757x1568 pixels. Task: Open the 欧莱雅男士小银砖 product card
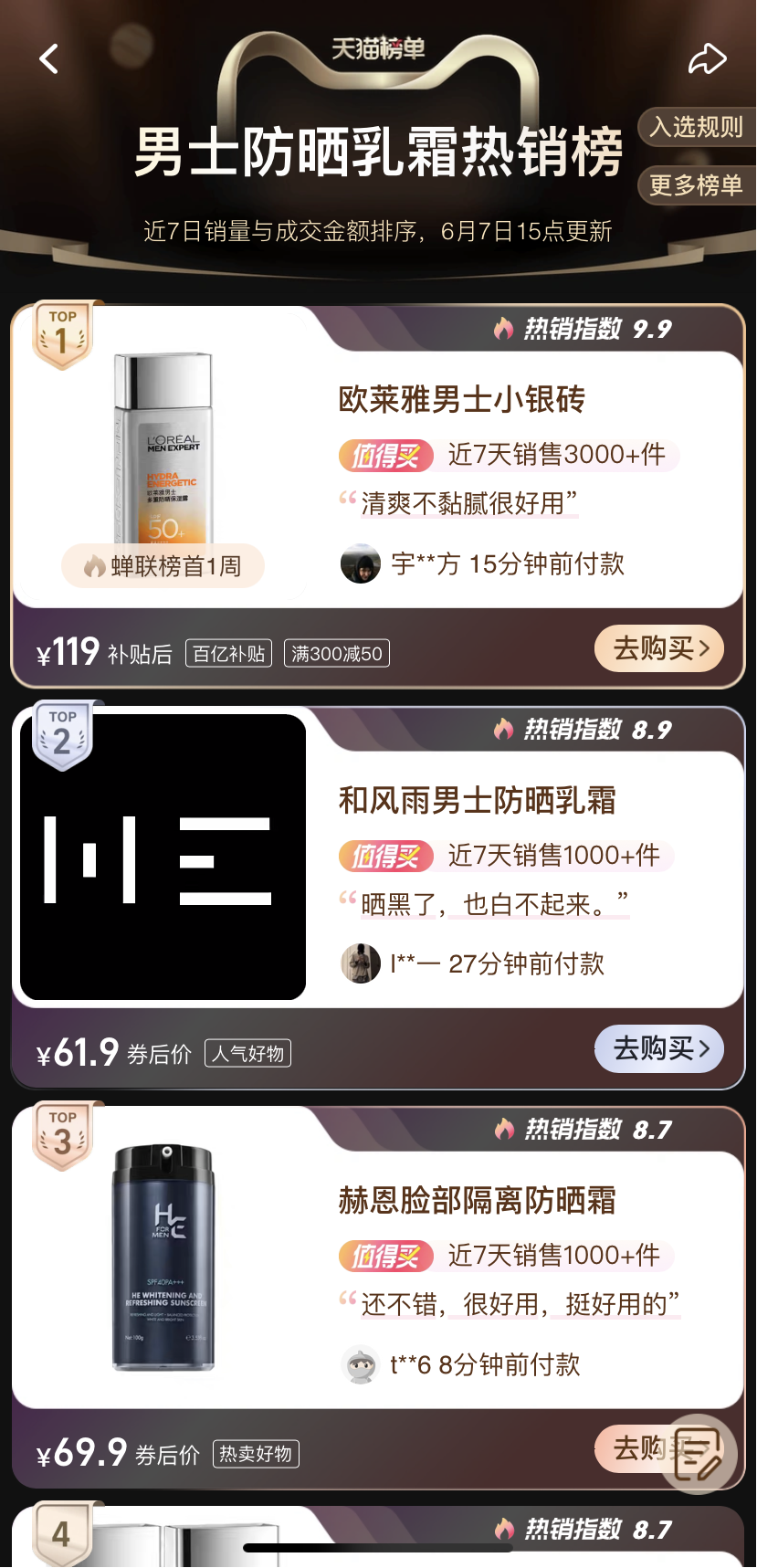tap(462, 400)
